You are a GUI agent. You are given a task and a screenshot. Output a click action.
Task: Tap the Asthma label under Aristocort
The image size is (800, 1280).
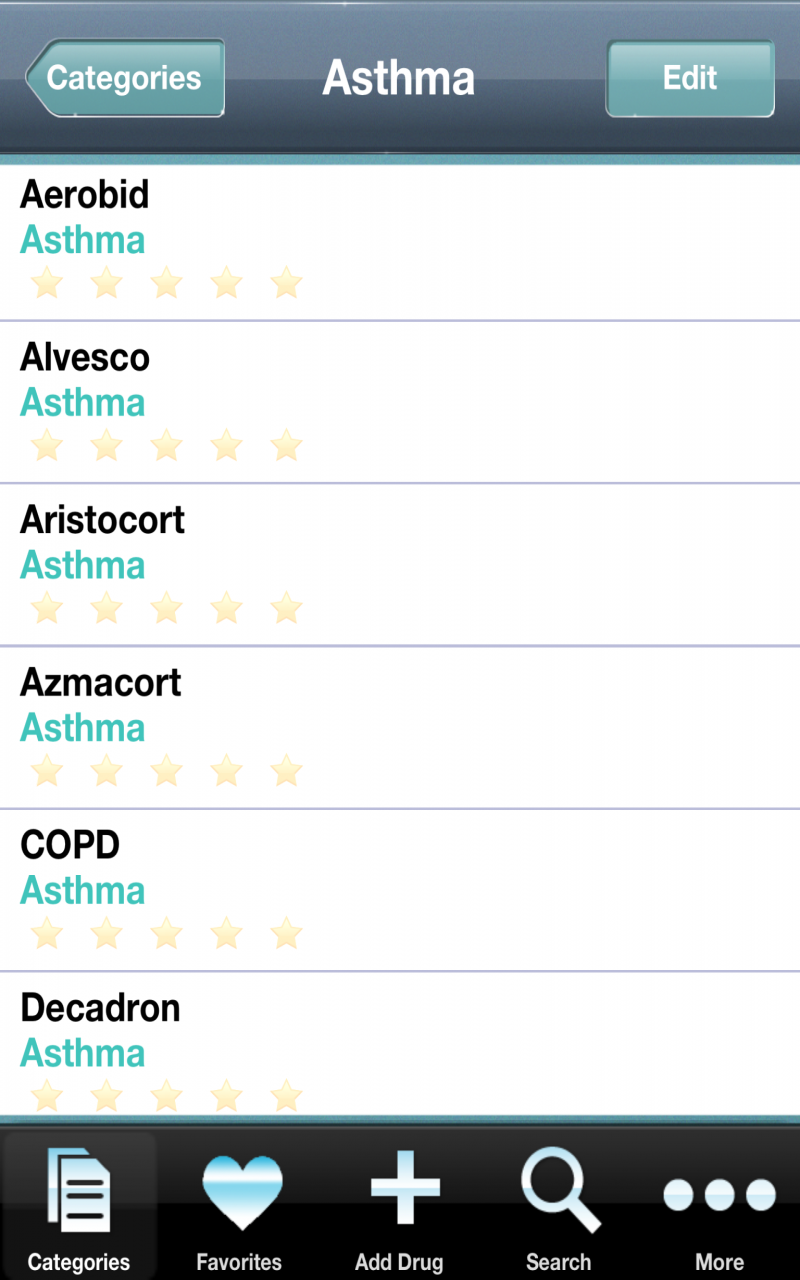82,565
